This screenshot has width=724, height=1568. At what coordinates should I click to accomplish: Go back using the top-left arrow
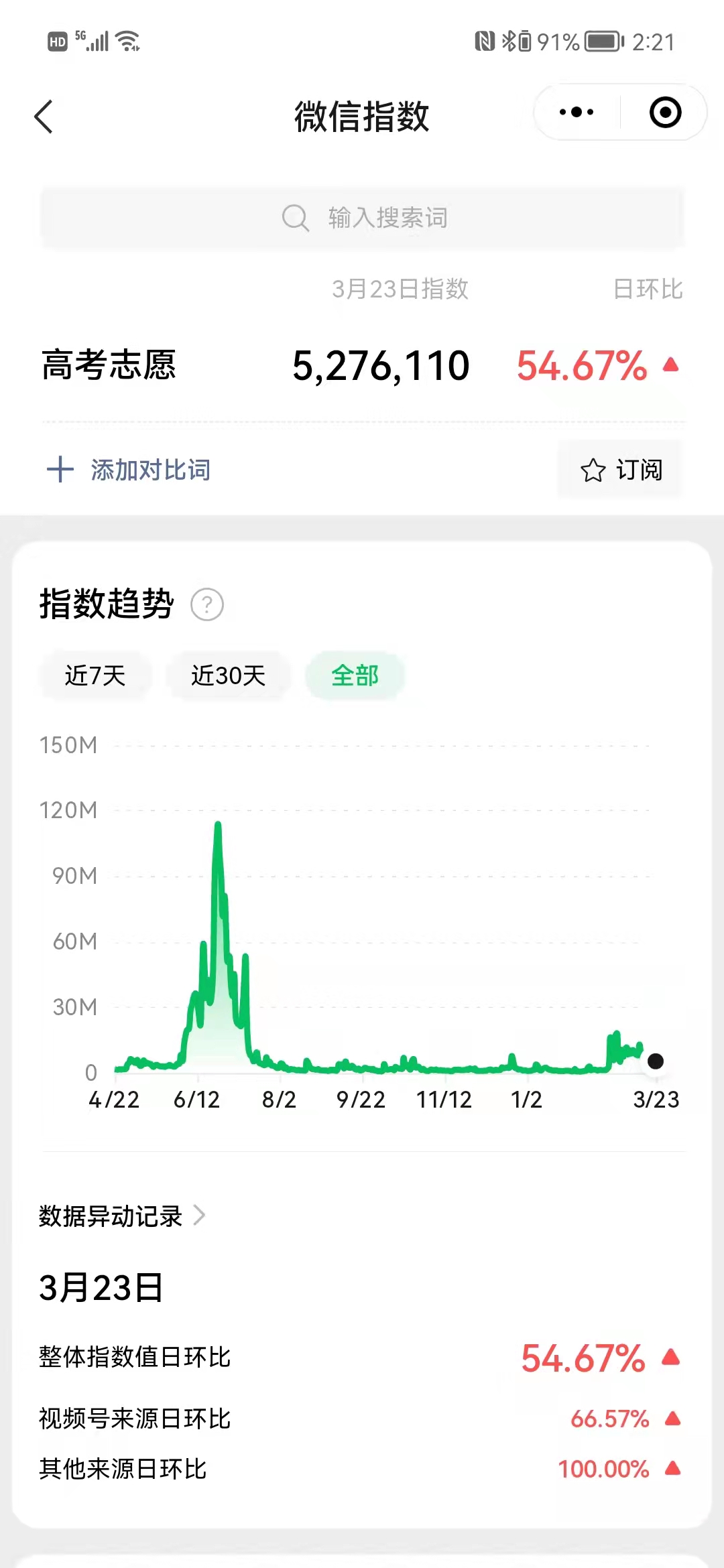point(44,117)
